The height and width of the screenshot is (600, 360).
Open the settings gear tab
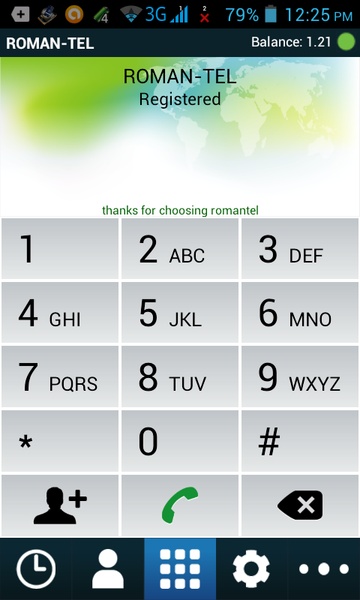[251, 569]
